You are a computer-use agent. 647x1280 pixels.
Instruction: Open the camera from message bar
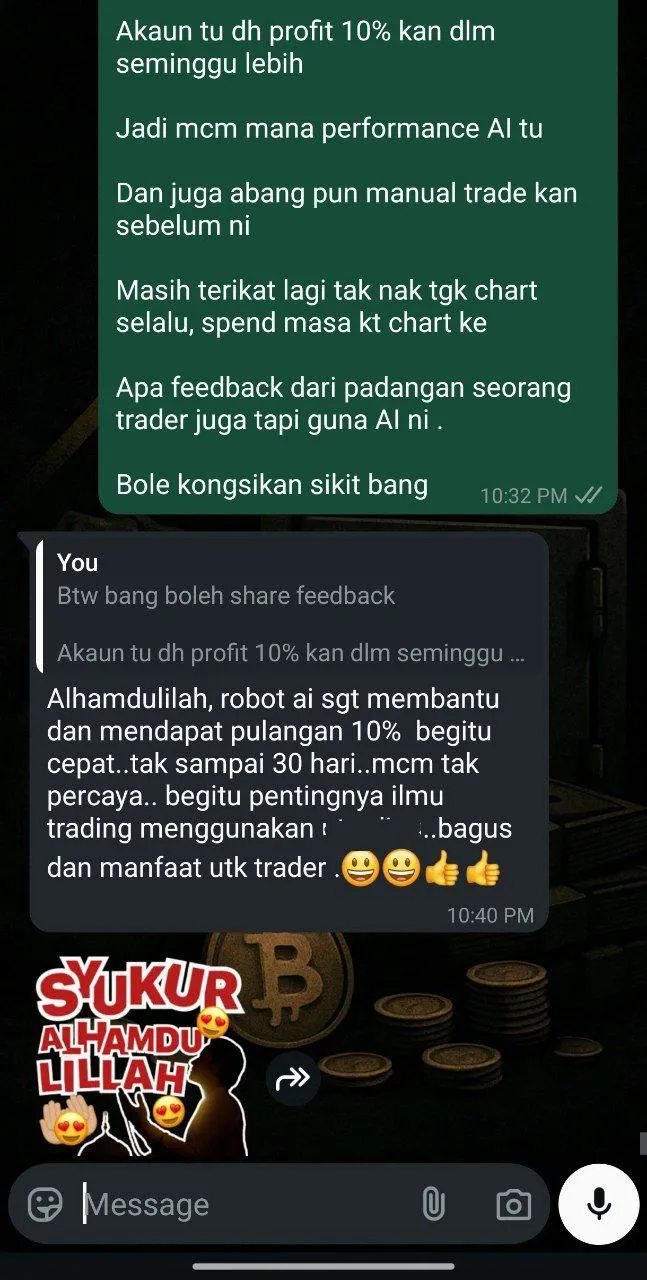[513, 1204]
